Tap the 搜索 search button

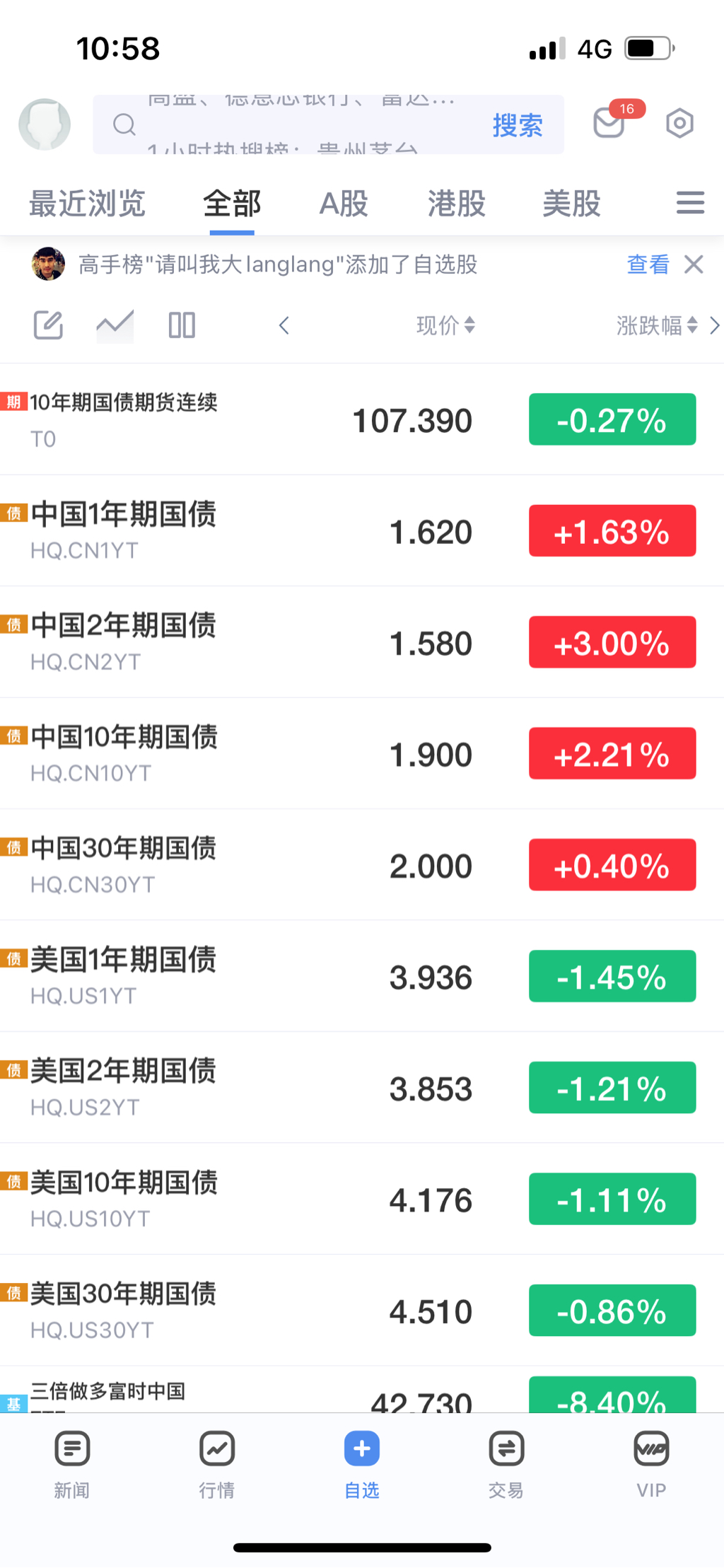pyautogui.click(x=517, y=126)
